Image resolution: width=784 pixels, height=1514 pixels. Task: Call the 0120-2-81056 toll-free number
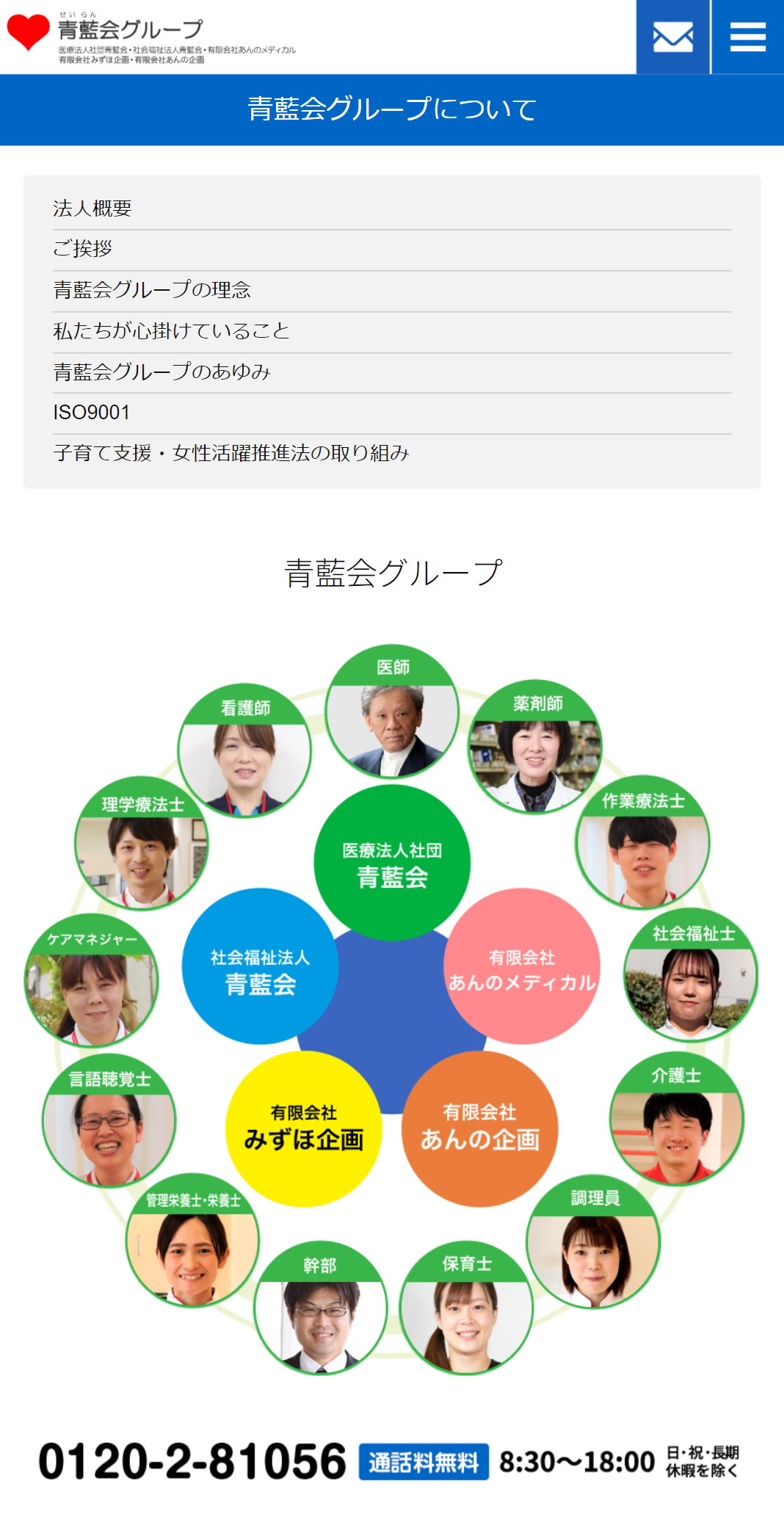tap(192, 1461)
